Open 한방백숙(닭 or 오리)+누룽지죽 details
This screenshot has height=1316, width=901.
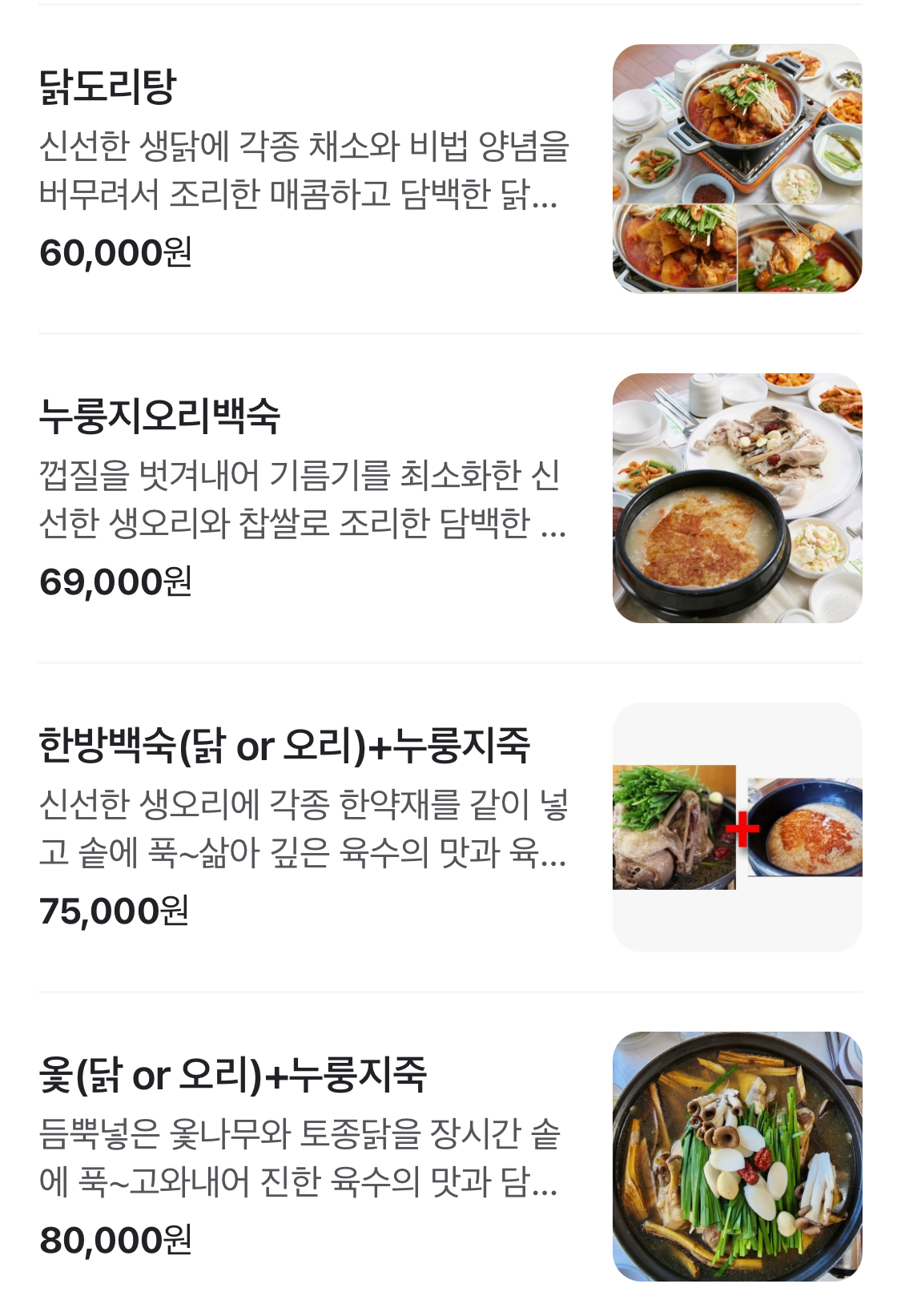pos(284,745)
